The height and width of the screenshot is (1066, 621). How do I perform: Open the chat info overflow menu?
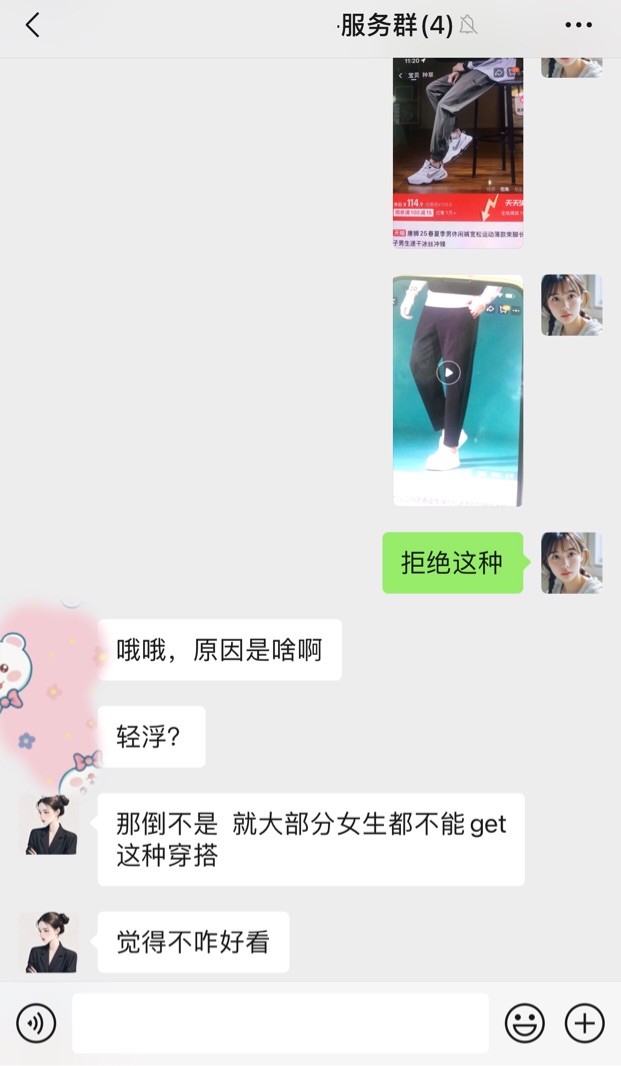pyautogui.click(x=578, y=26)
